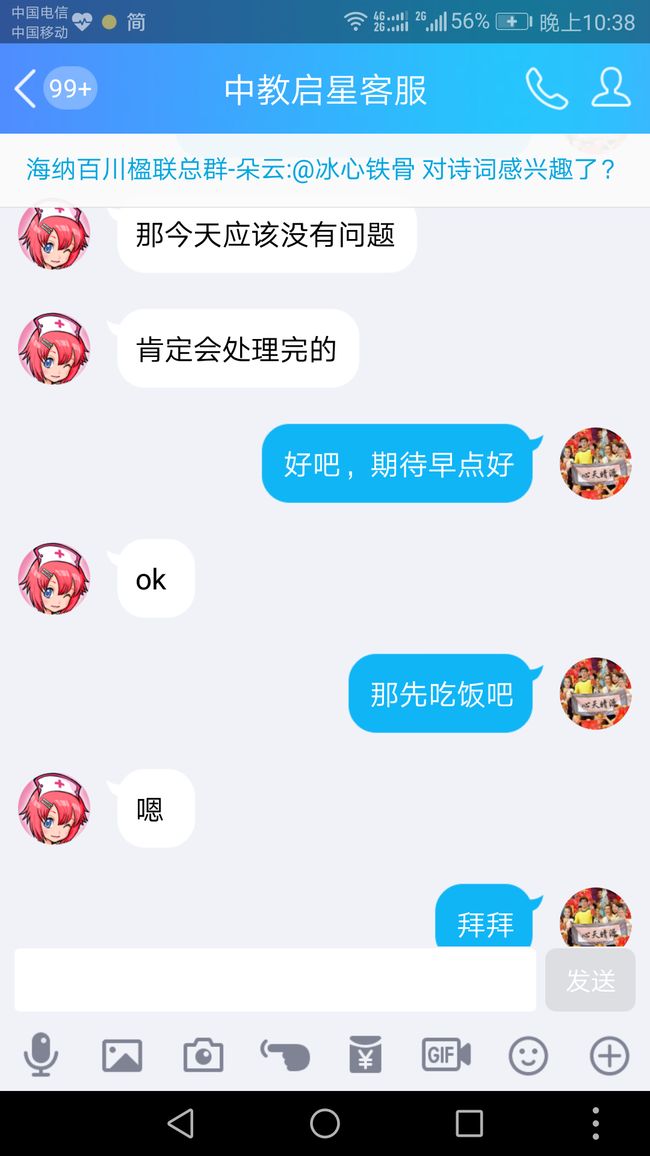The width and height of the screenshot is (650, 1156).
Task: Open the 海纳百川楹联总群 message banner
Action: (x=321, y=170)
